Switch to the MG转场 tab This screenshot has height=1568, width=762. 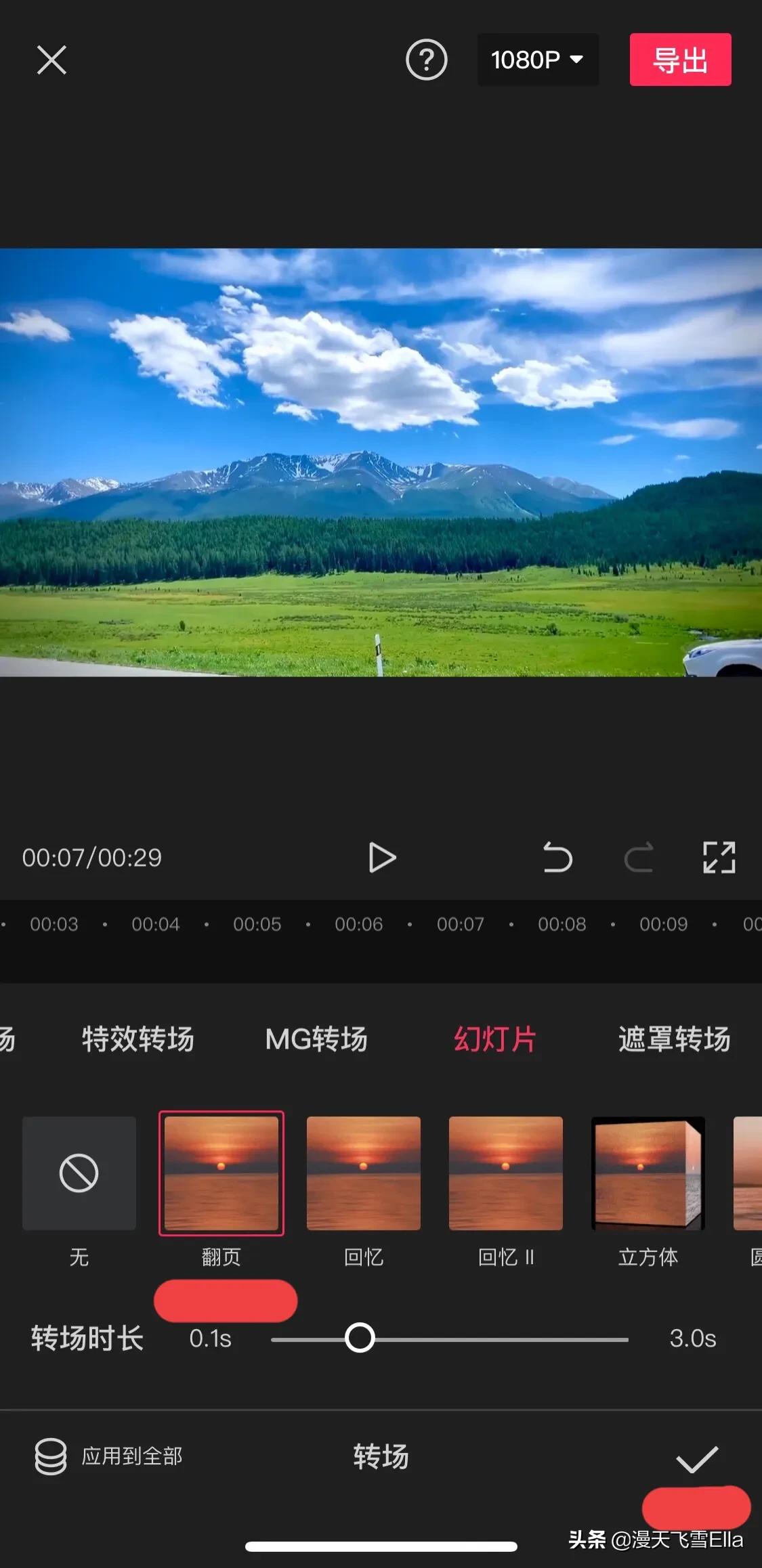[316, 1039]
